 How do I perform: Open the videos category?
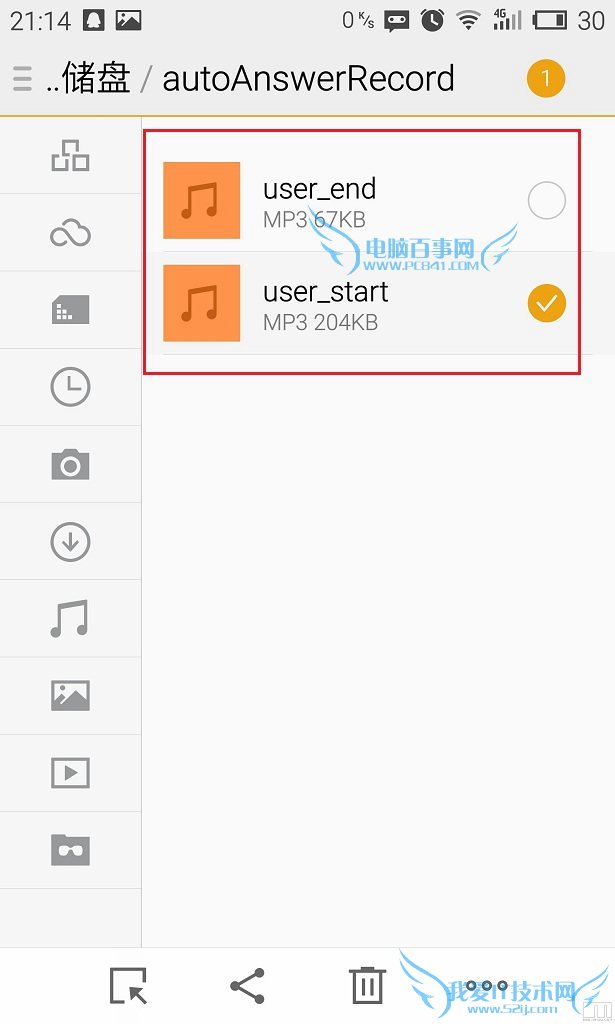(x=70, y=772)
